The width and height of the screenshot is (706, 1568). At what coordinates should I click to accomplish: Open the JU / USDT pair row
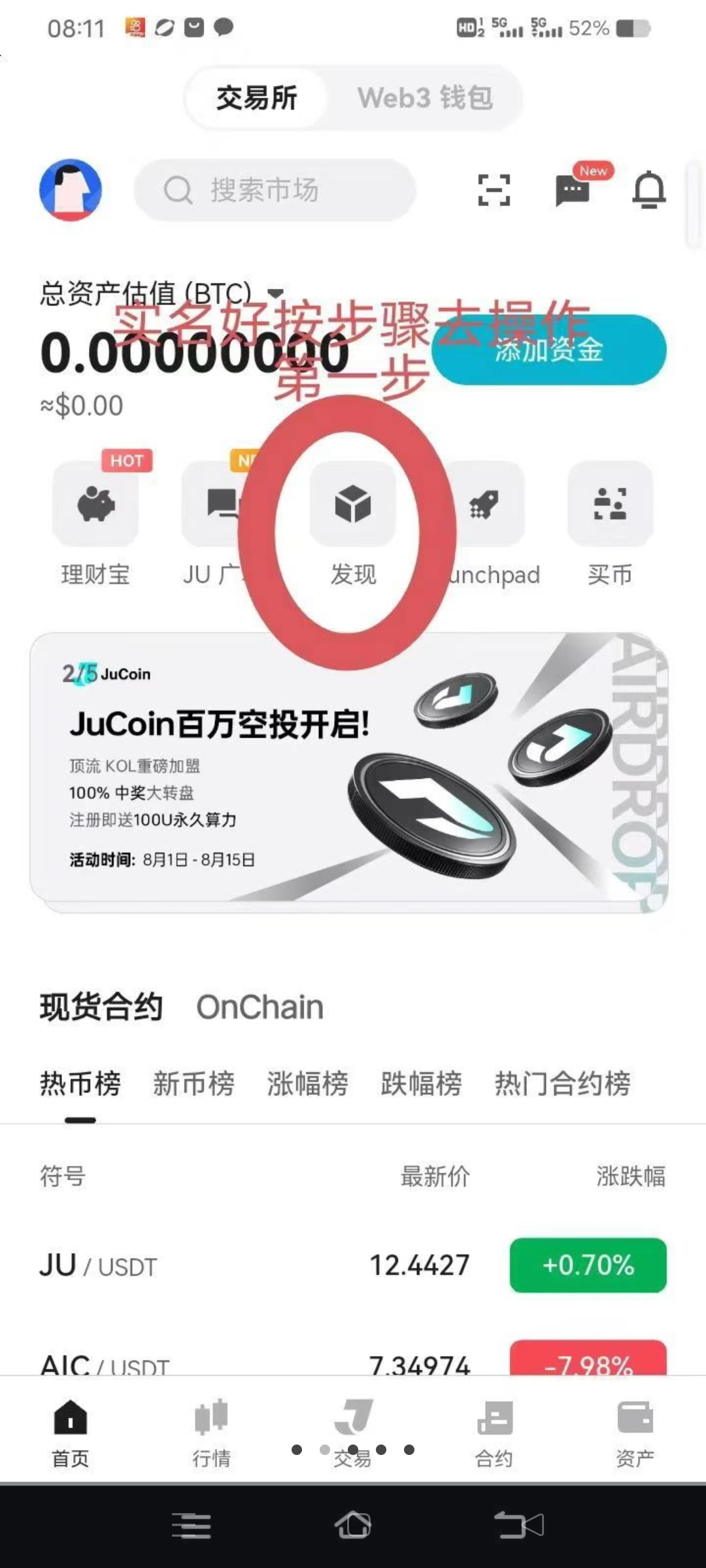pos(261,1266)
